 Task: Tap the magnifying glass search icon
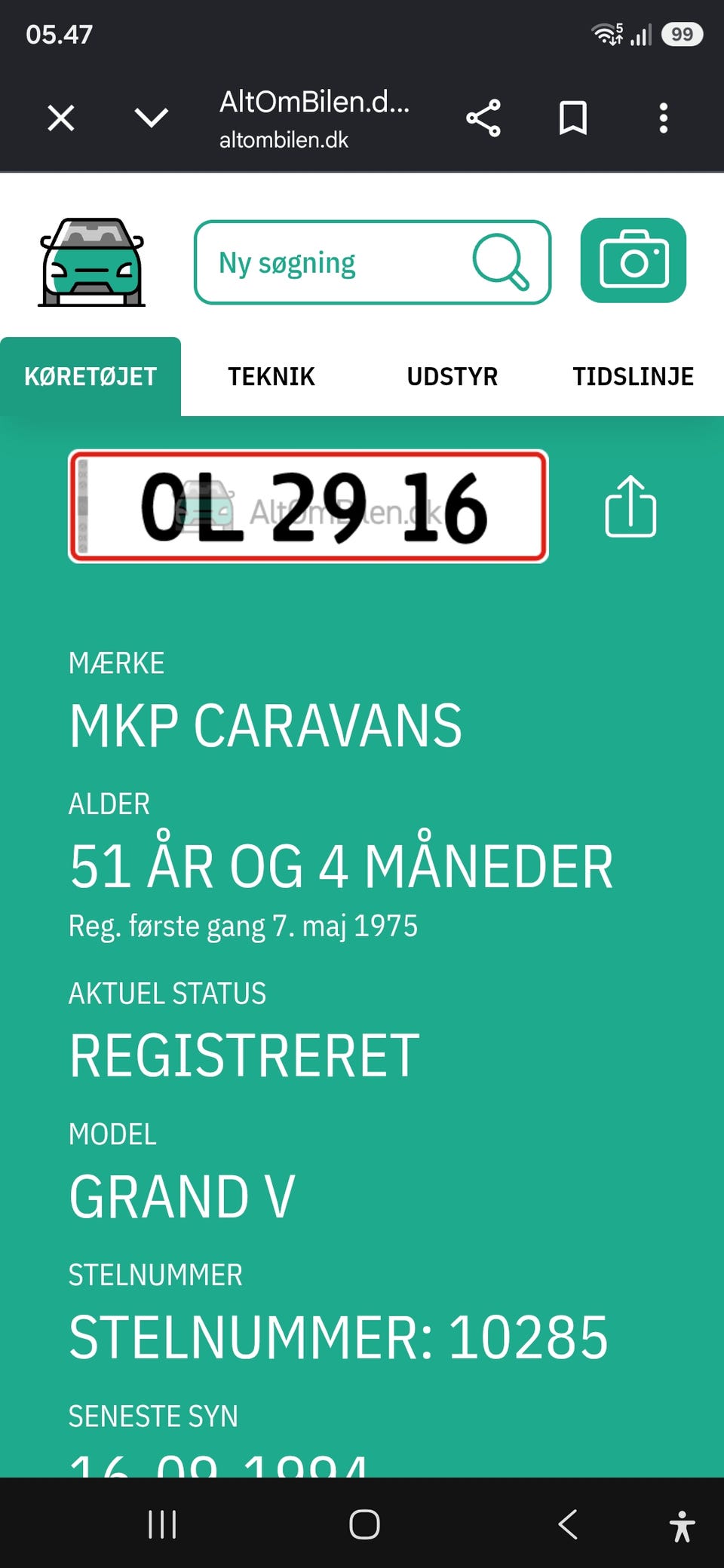[x=501, y=262]
